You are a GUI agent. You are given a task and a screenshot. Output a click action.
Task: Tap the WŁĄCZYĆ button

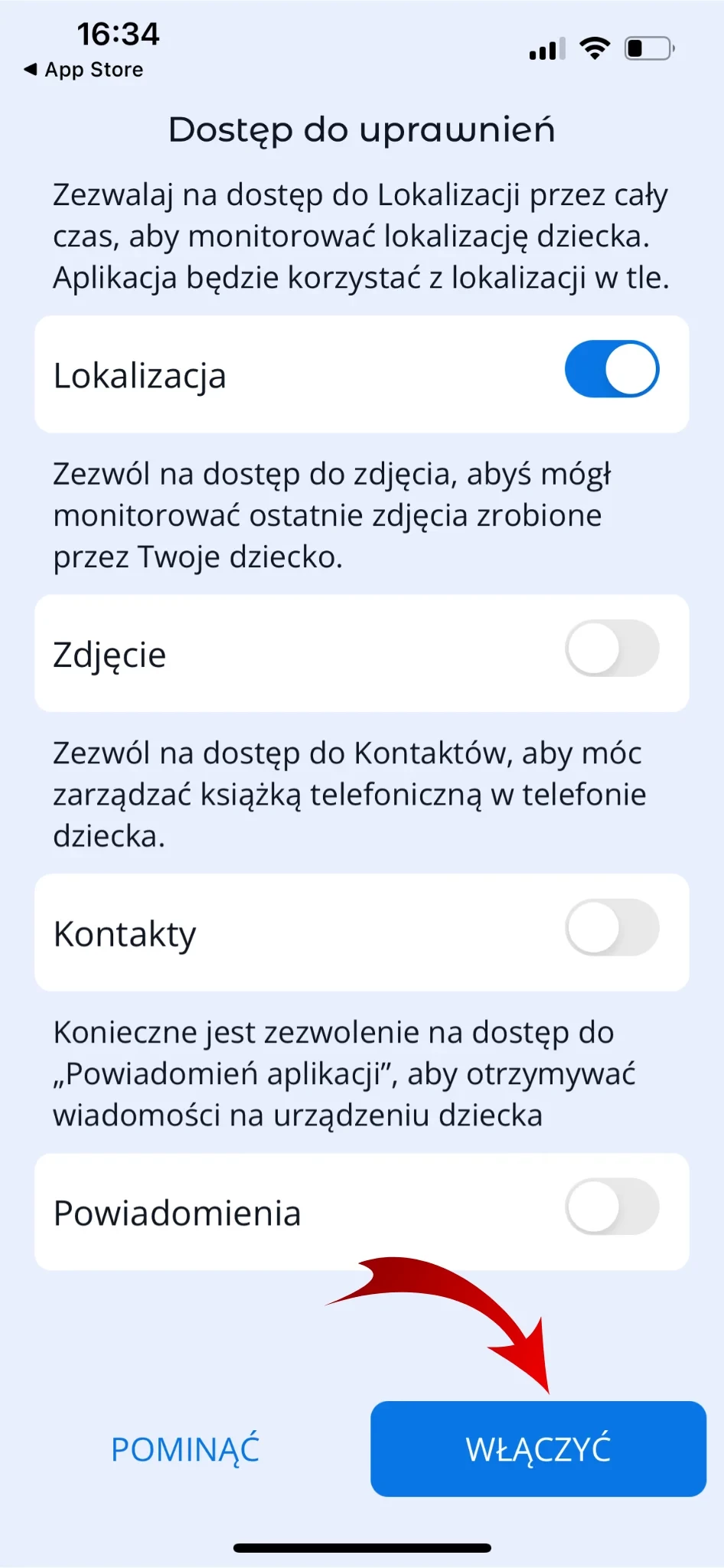pos(538,1449)
